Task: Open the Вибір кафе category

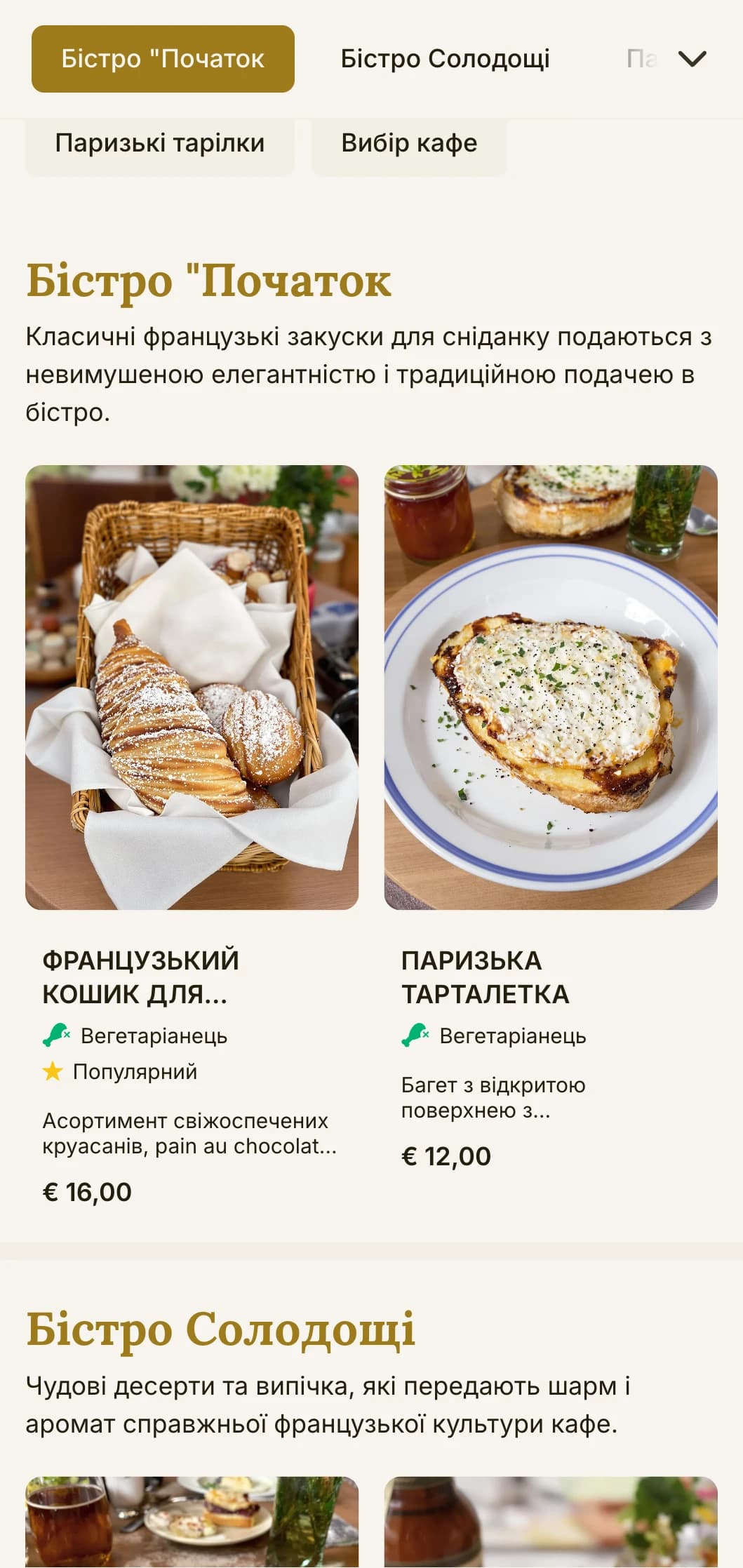Action: [409, 144]
